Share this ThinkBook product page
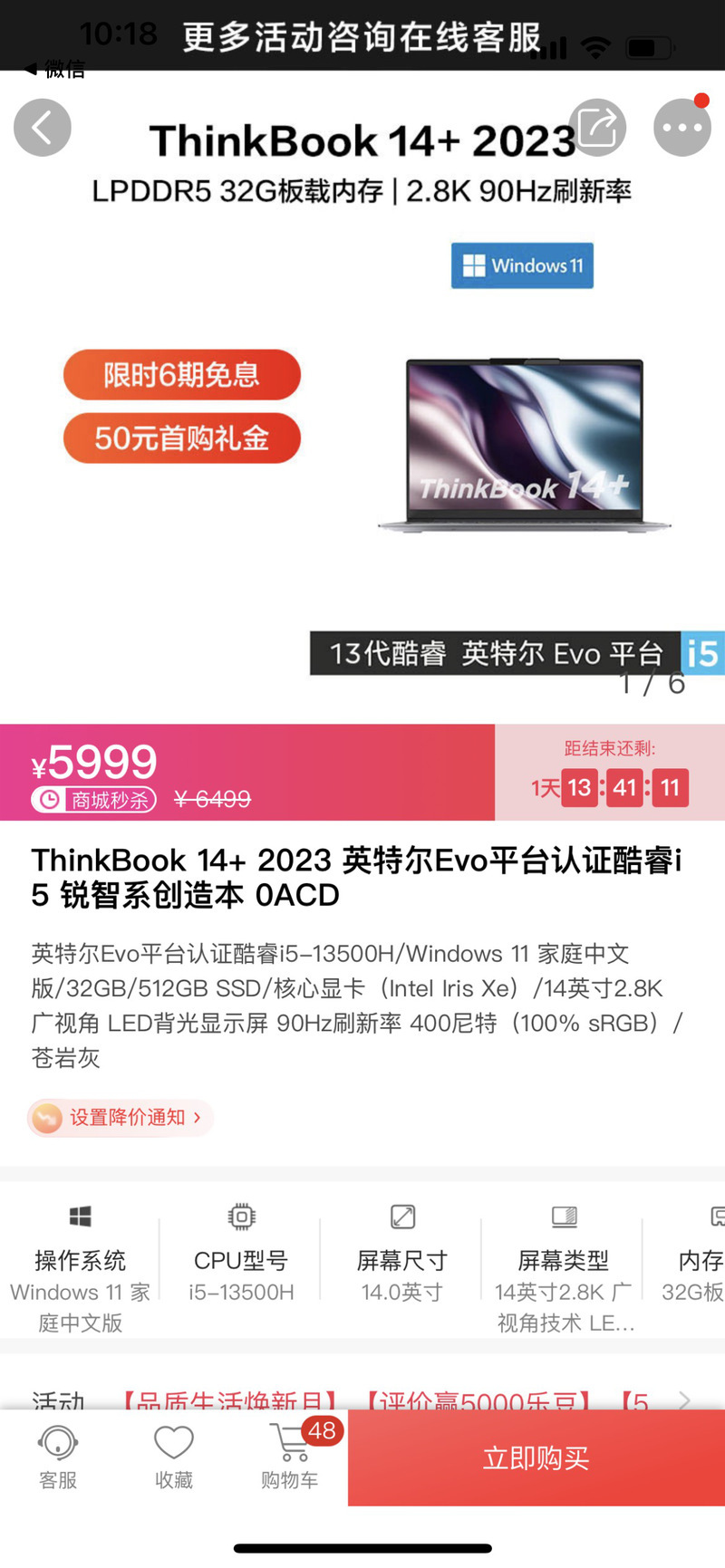This screenshot has height=1568, width=725. [x=598, y=128]
